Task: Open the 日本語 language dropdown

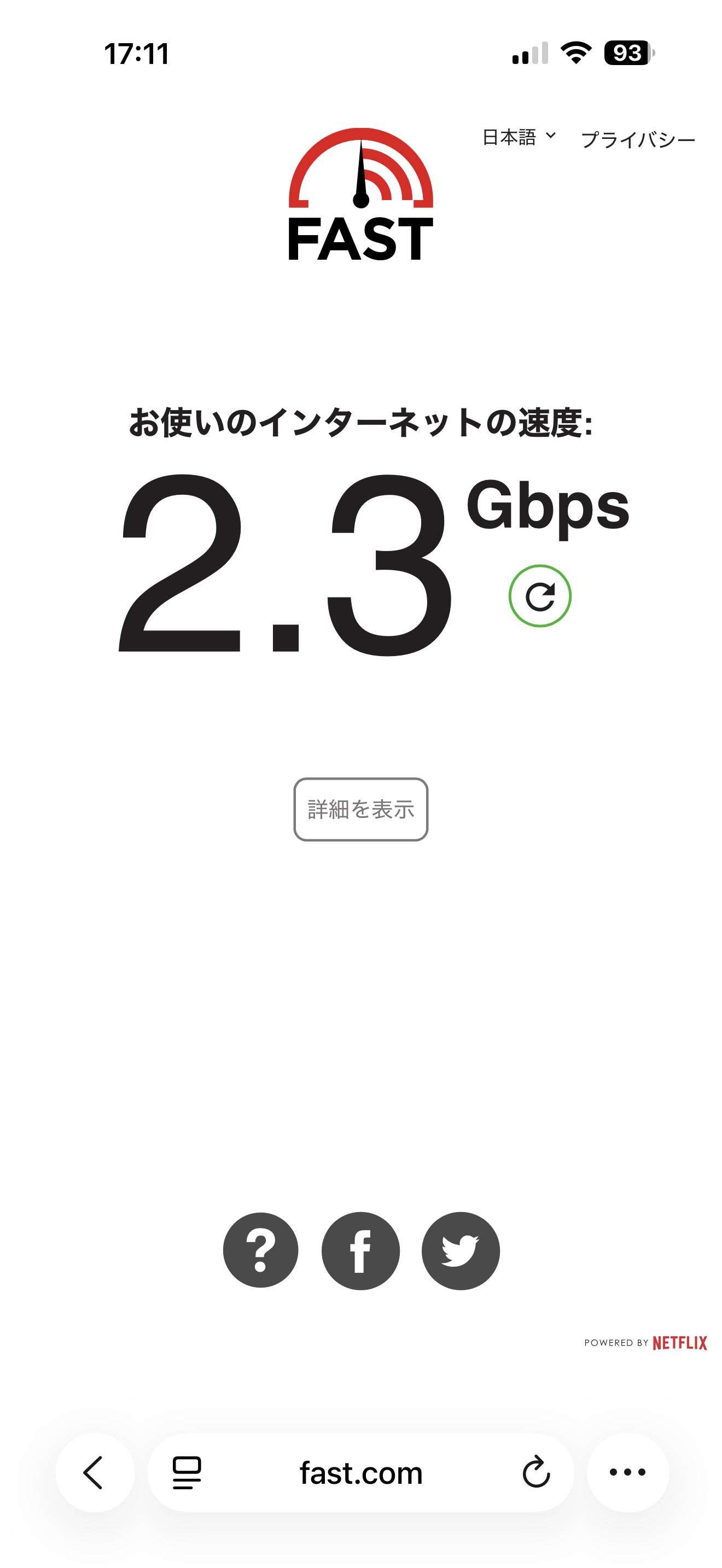Action: [519, 138]
